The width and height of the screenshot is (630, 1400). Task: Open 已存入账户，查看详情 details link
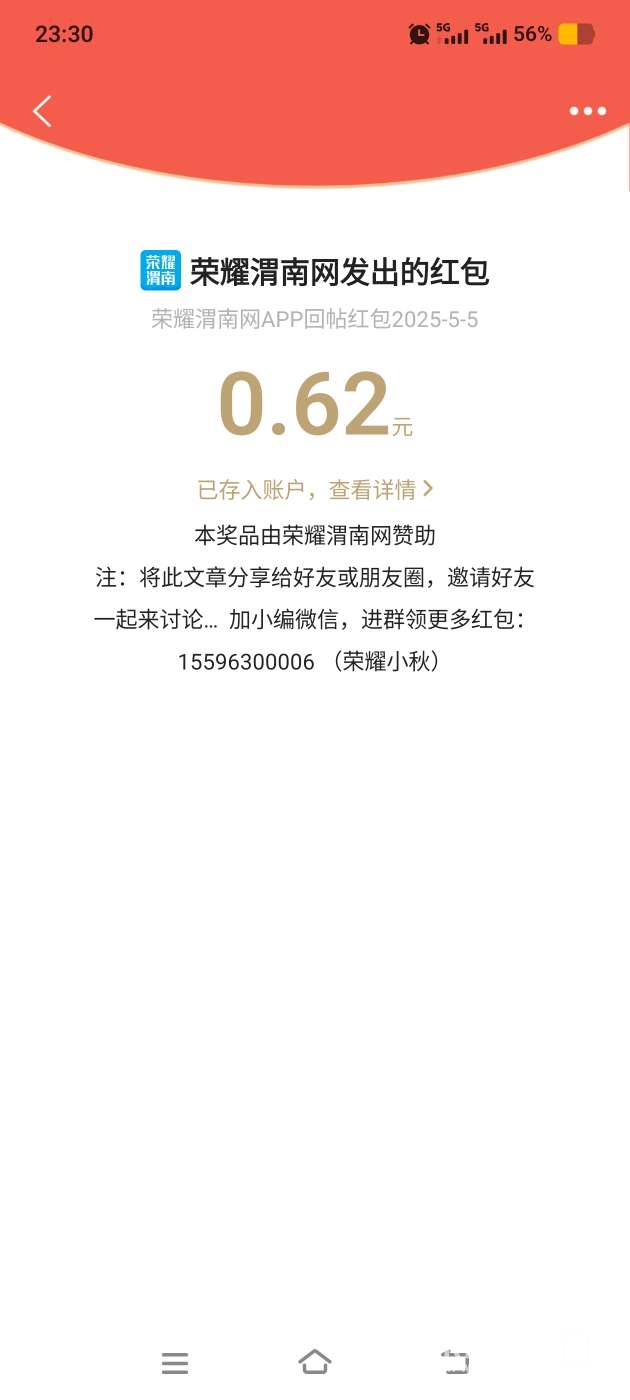click(315, 489)
